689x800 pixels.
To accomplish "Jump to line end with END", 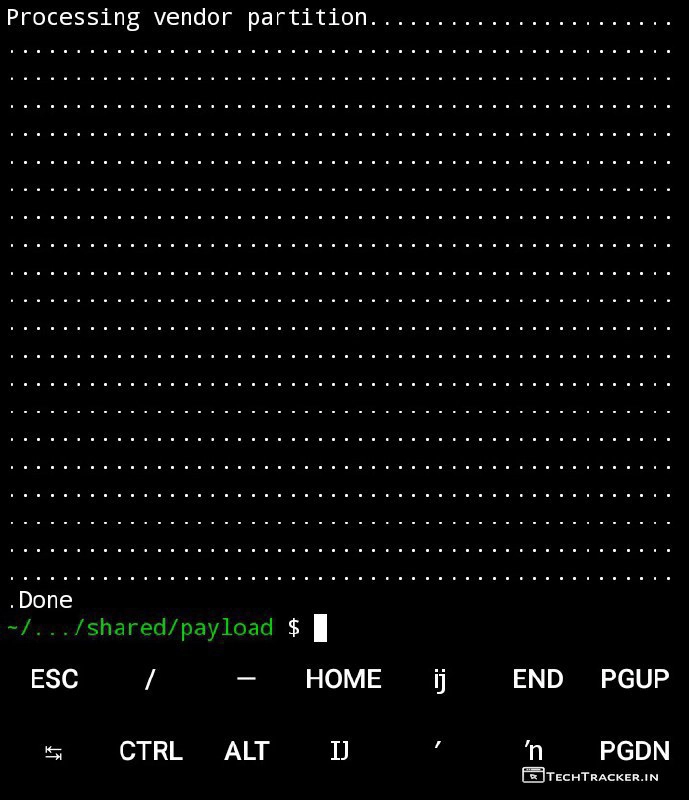I will point(538,679).
